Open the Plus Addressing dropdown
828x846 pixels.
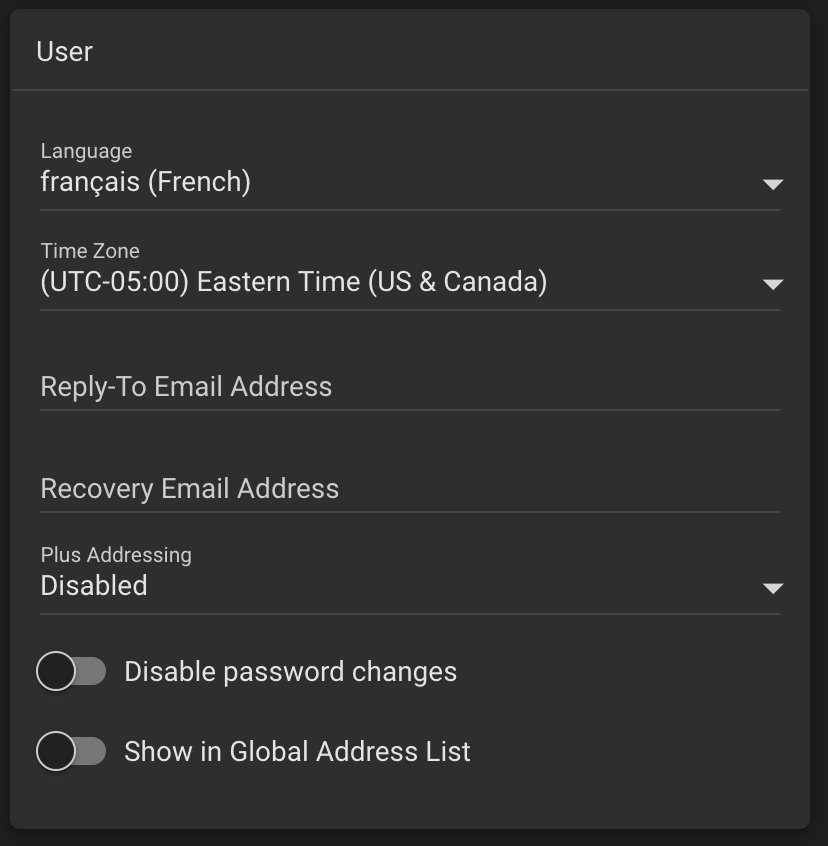(x=410, y=586)
